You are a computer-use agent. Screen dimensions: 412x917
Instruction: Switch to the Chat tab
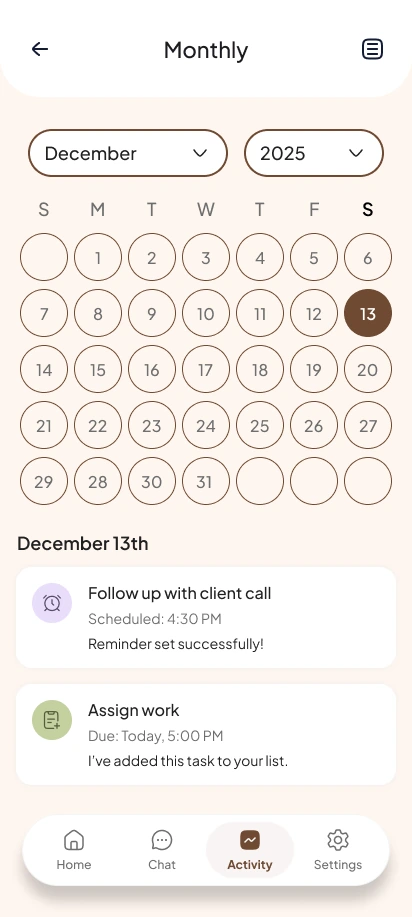(162, 850)
